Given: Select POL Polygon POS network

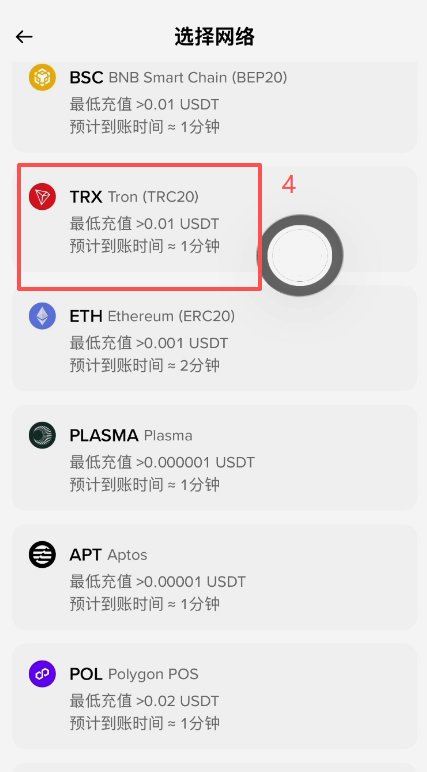Looking at the screenshot, I should [214, 696].
